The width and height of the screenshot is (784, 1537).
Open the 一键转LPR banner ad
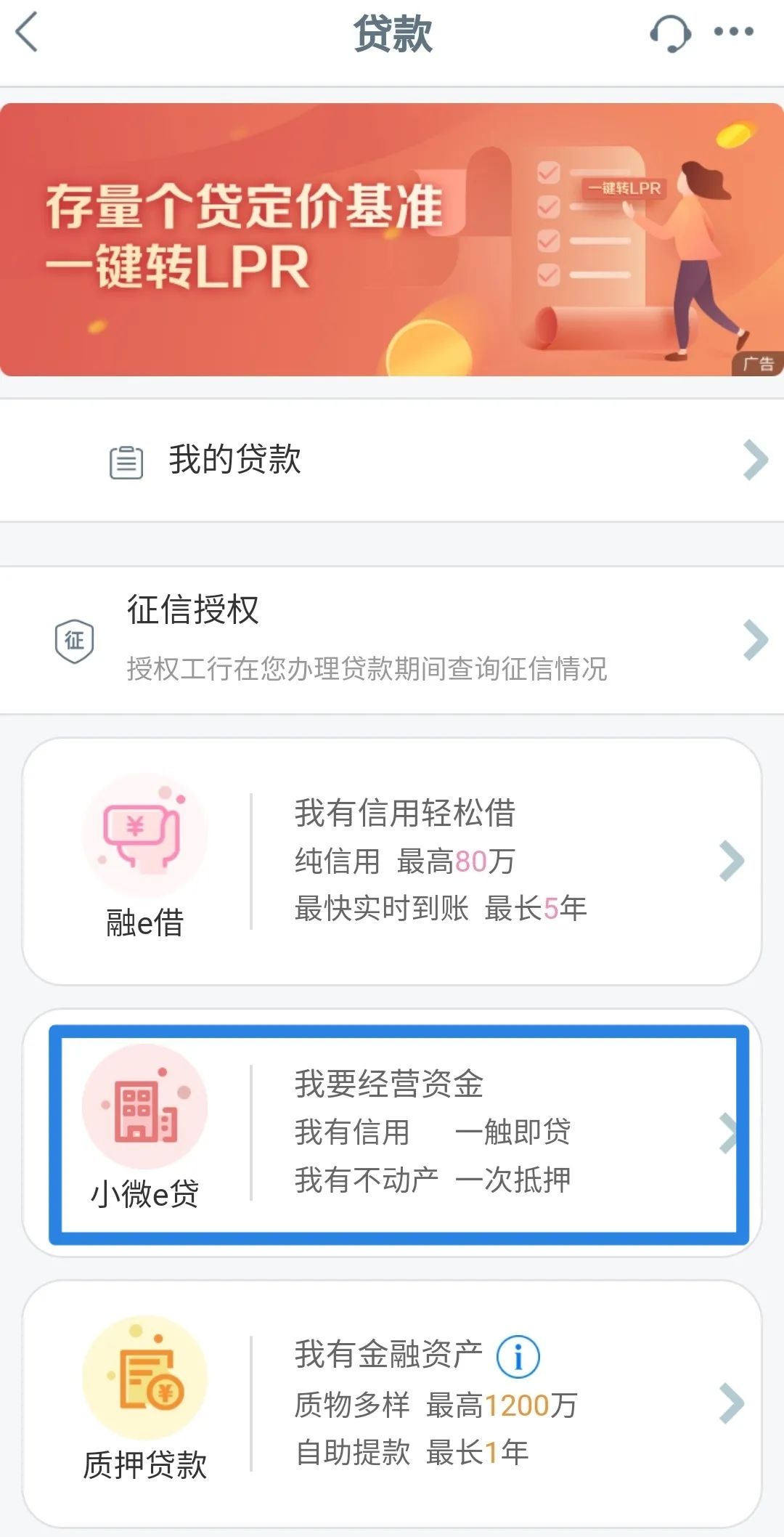392,240
